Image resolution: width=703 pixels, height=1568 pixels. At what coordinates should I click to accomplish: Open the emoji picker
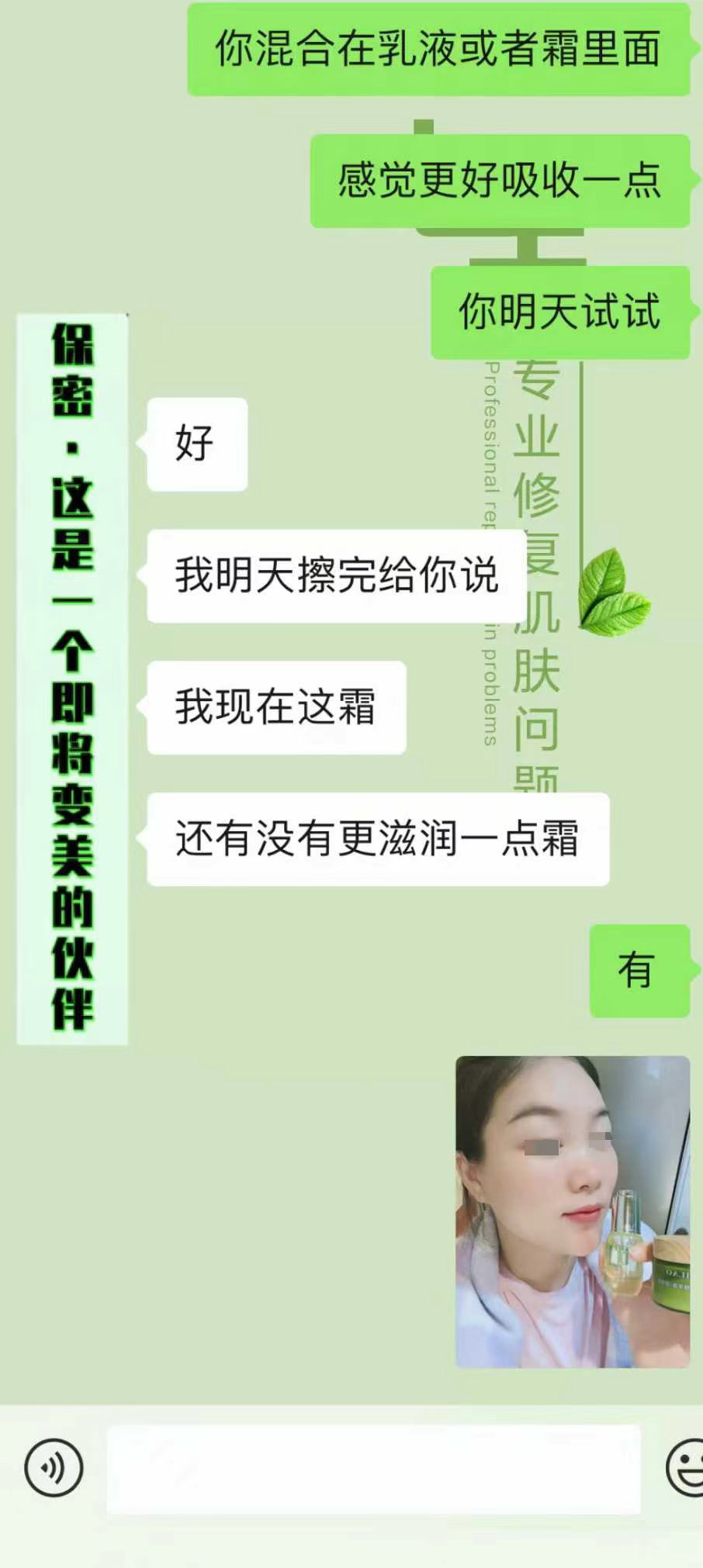pyautogui.click(x=686, y=1467)
